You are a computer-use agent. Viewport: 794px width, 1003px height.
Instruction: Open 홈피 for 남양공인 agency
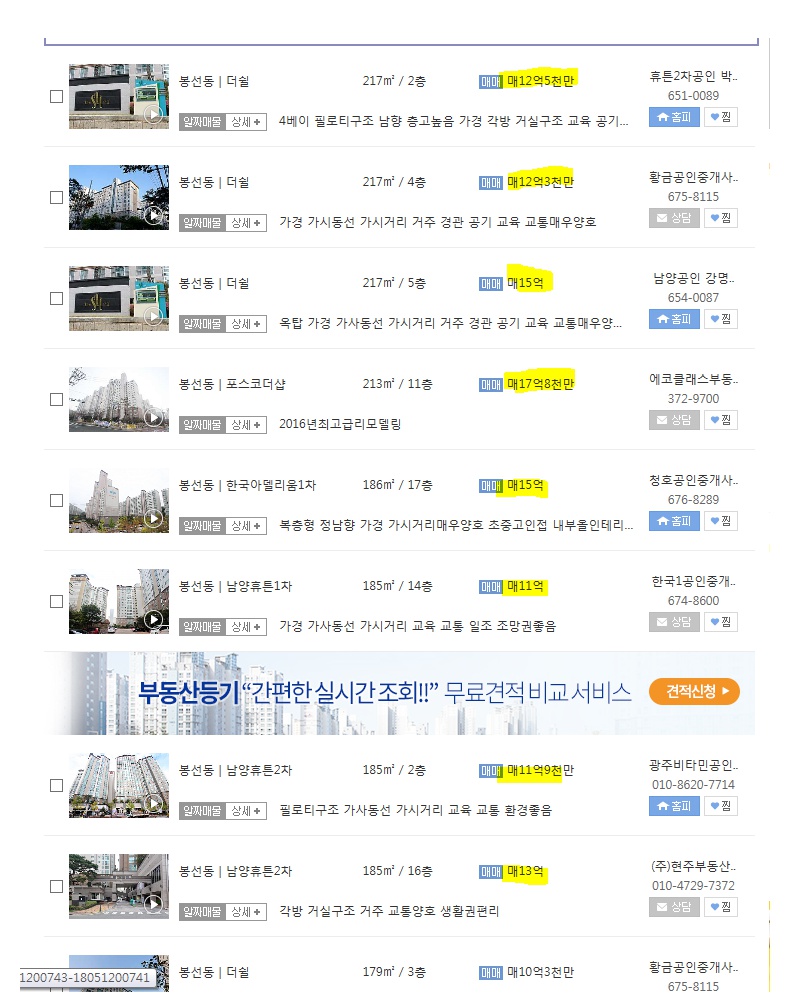pyautogui.click(x=674, y=319)
